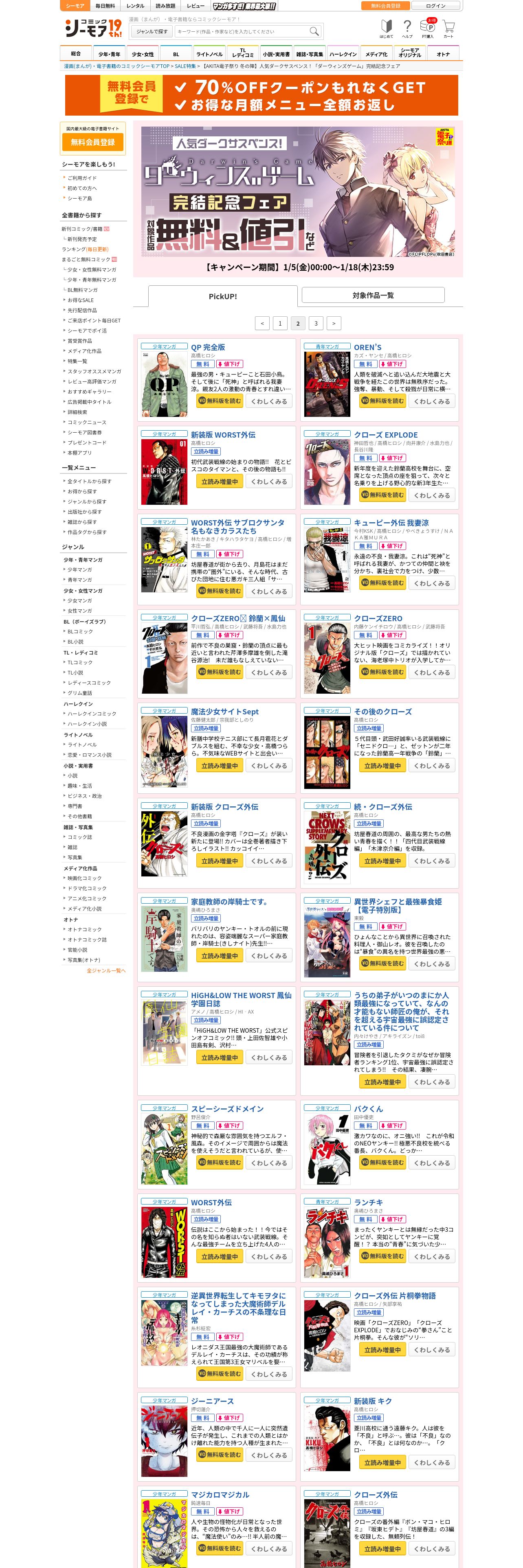
Task: Go to page 3 of results
Action: [315, 323]
